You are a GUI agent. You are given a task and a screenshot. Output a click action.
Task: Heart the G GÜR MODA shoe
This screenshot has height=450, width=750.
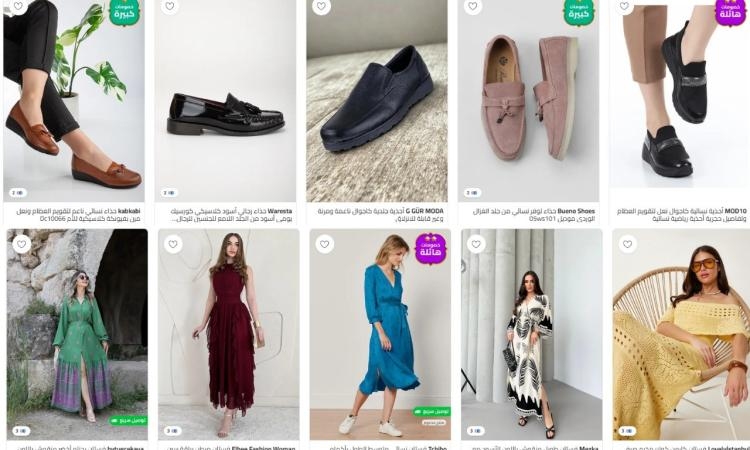[x=322, y=7]
